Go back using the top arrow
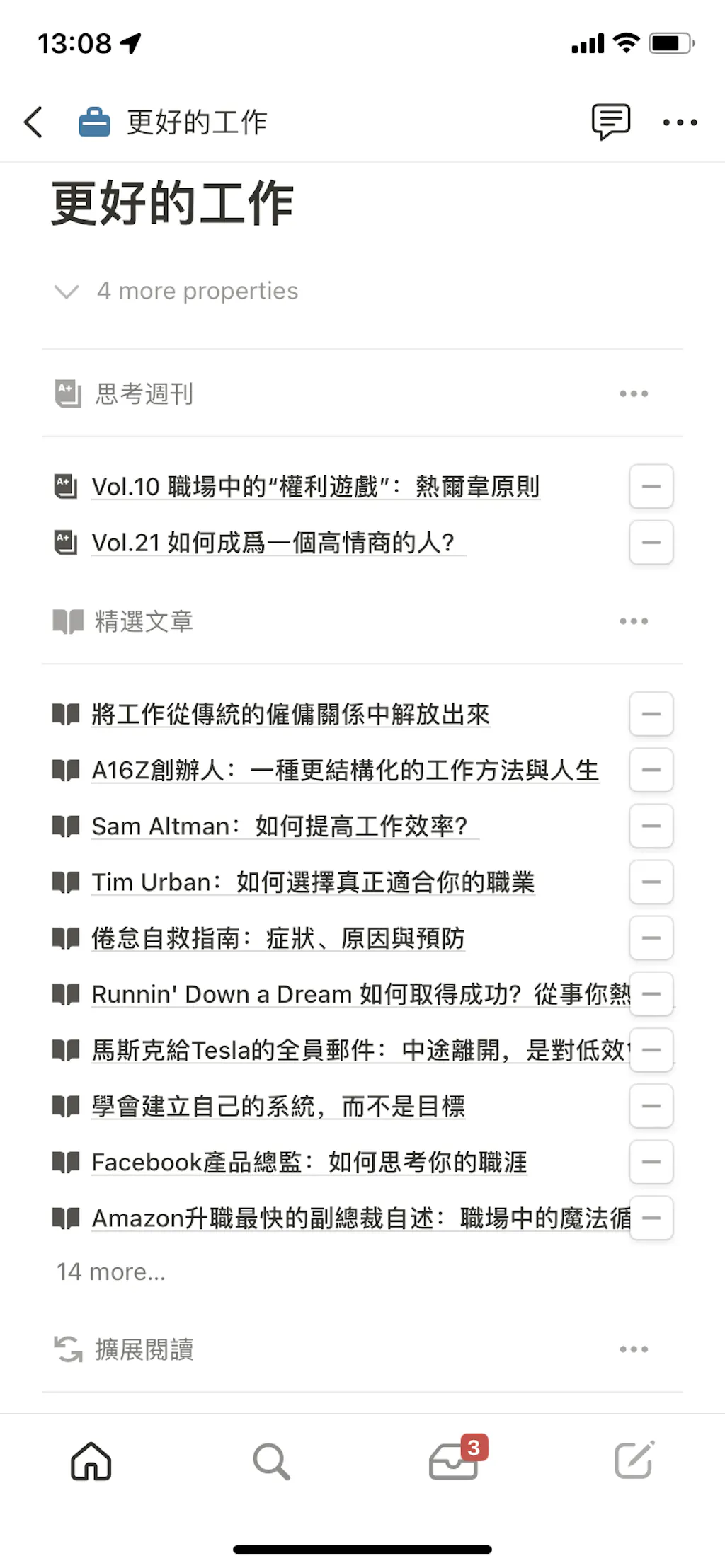Viewport: 725px width, 1568px height. (33, 122)
